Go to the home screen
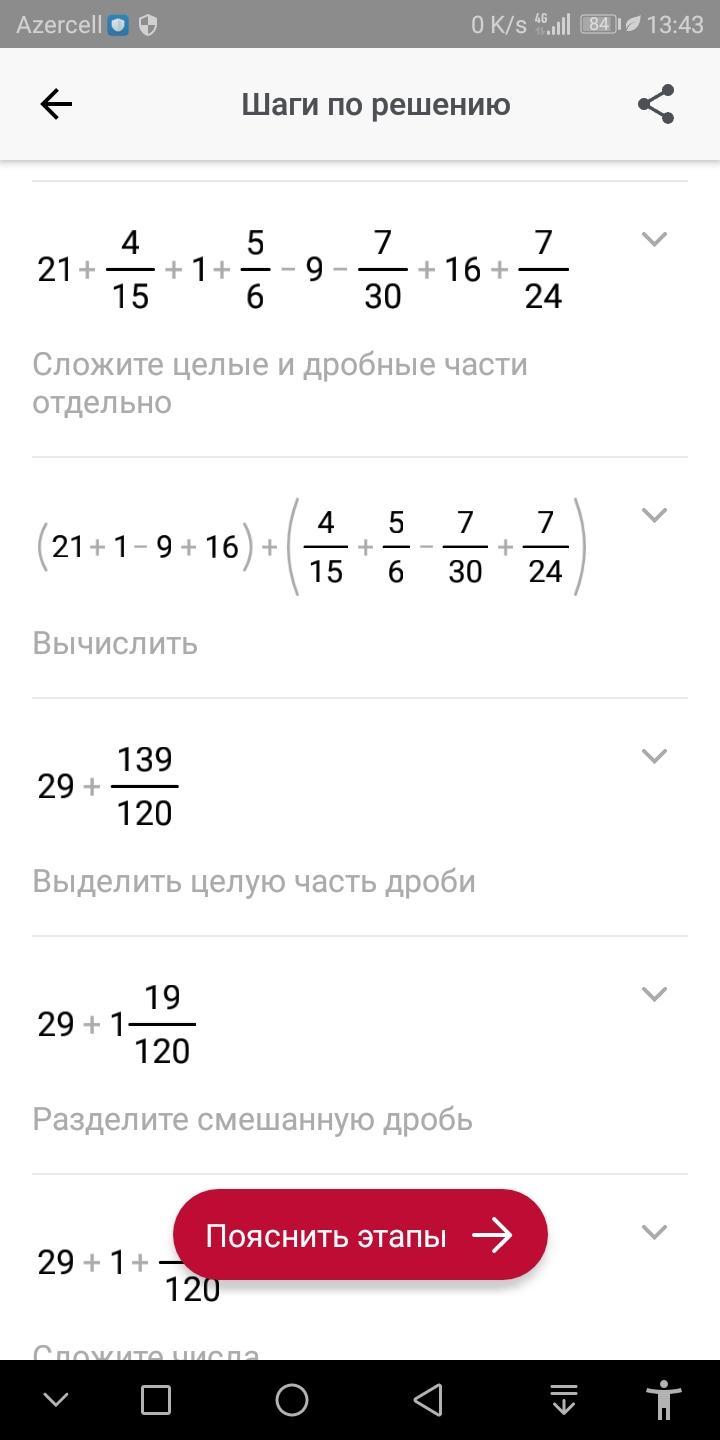The height and width of the screenshot is (1440, 720). tap(292, 1400)
